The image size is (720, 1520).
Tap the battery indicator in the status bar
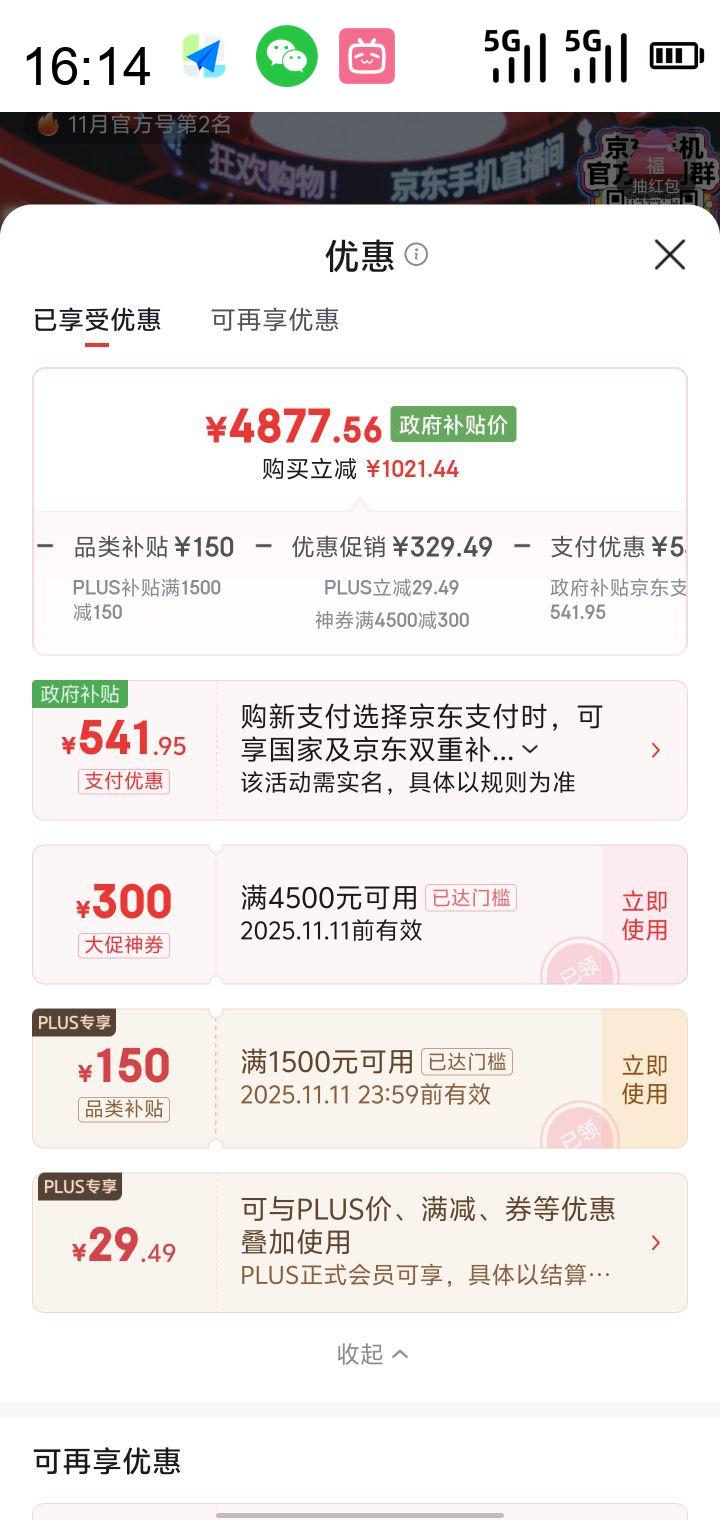675,57
